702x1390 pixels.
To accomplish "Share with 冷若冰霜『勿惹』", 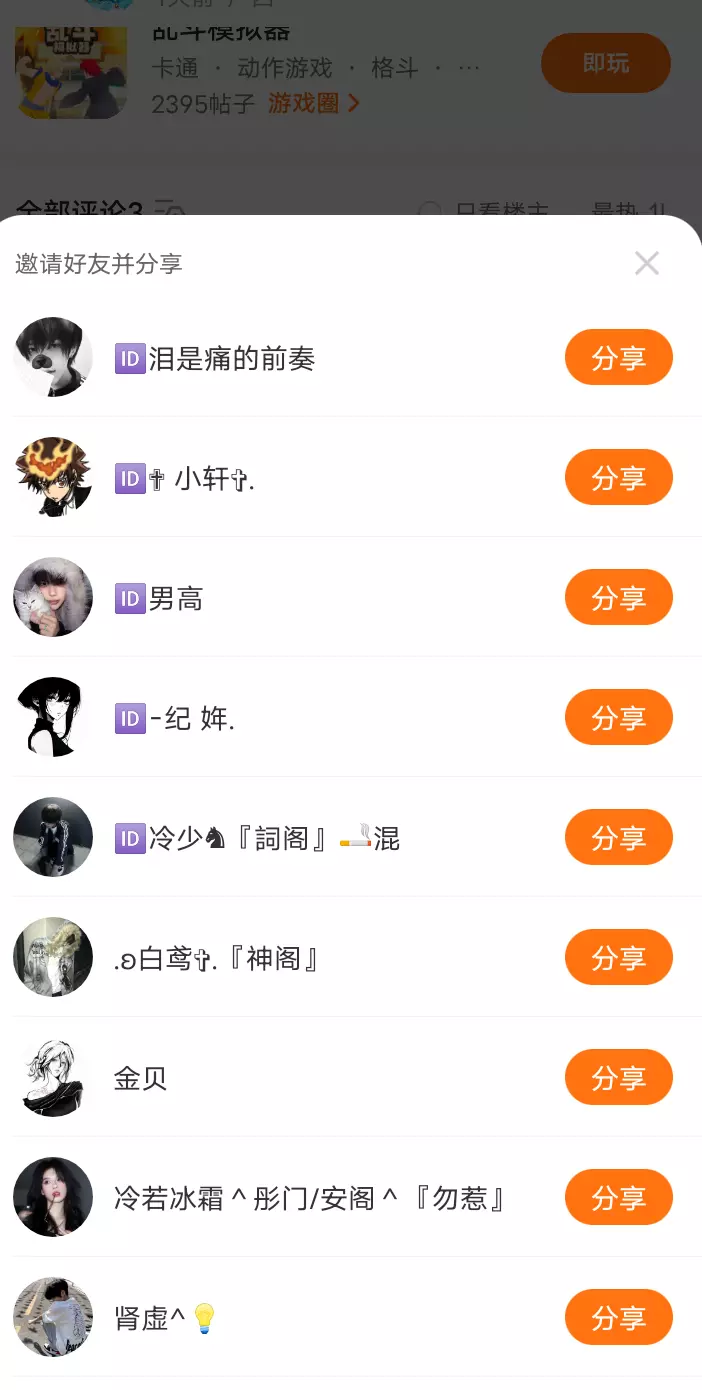I will point(618,1197).
